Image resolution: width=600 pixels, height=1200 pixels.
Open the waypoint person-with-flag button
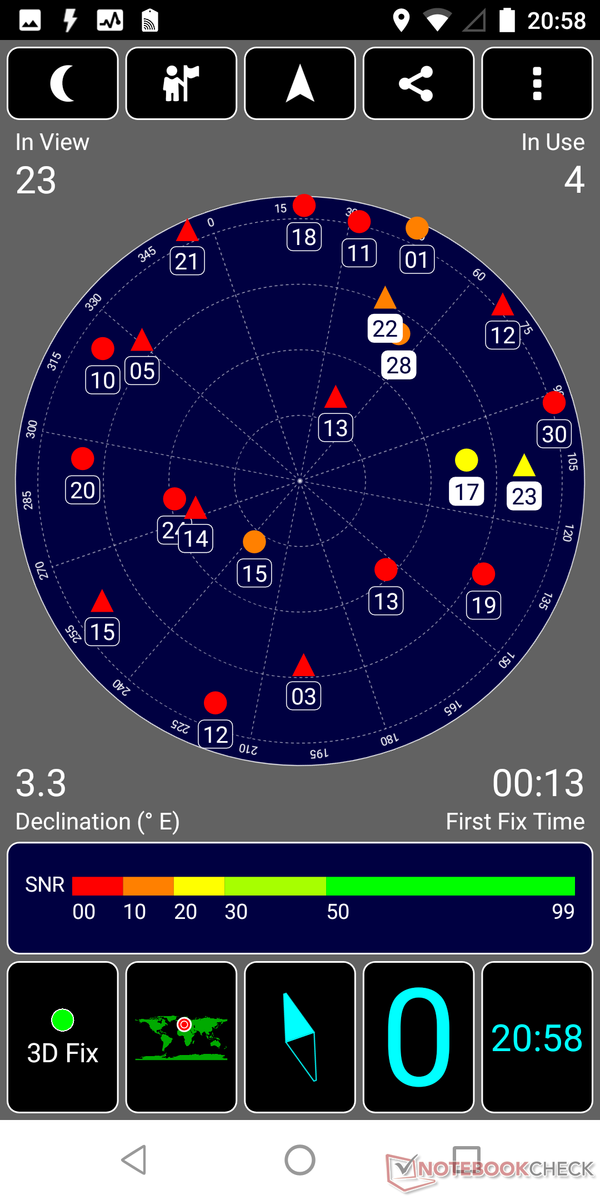(181, 84)
